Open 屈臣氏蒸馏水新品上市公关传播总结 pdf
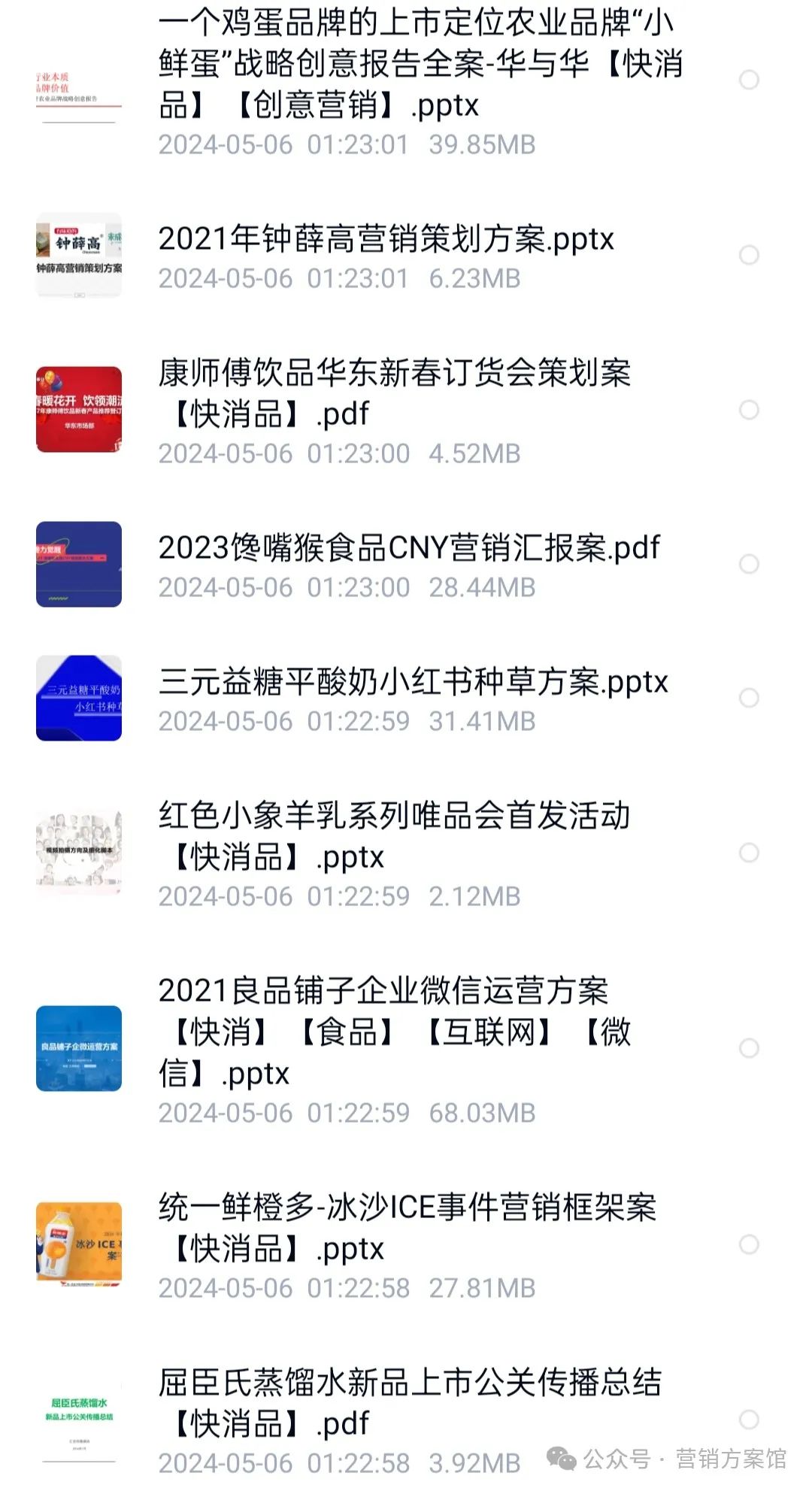812x1491 pixels. click(410, 1402)
